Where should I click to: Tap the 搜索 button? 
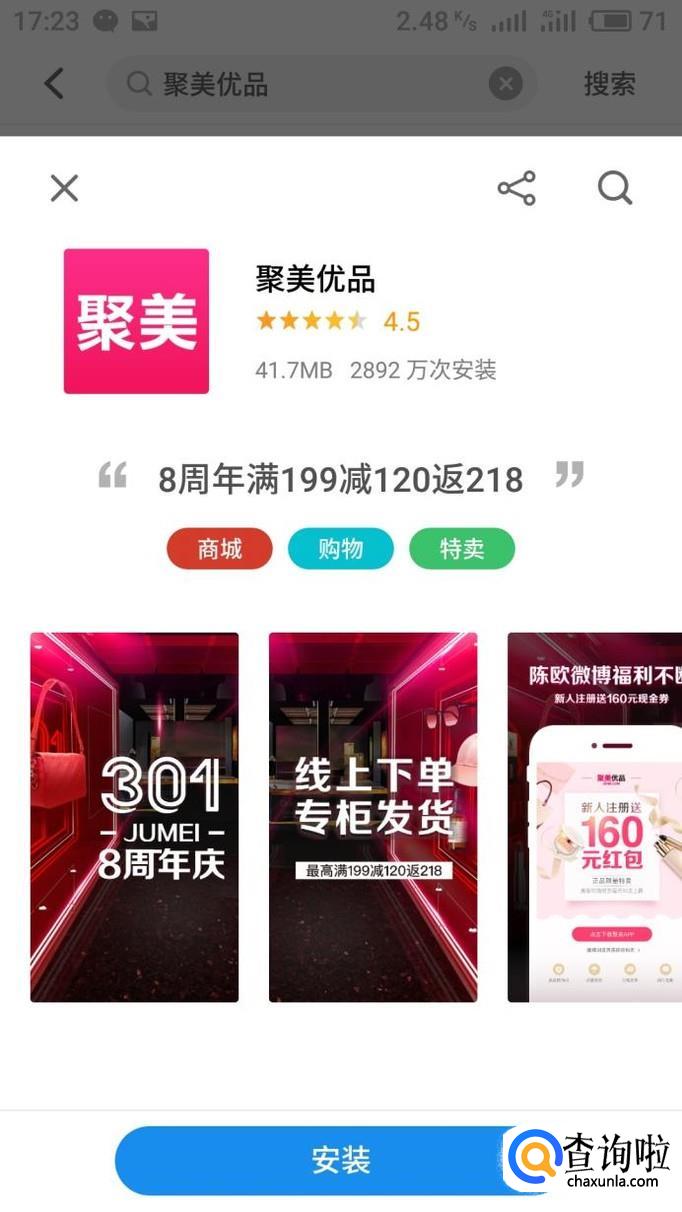point(610,84)
